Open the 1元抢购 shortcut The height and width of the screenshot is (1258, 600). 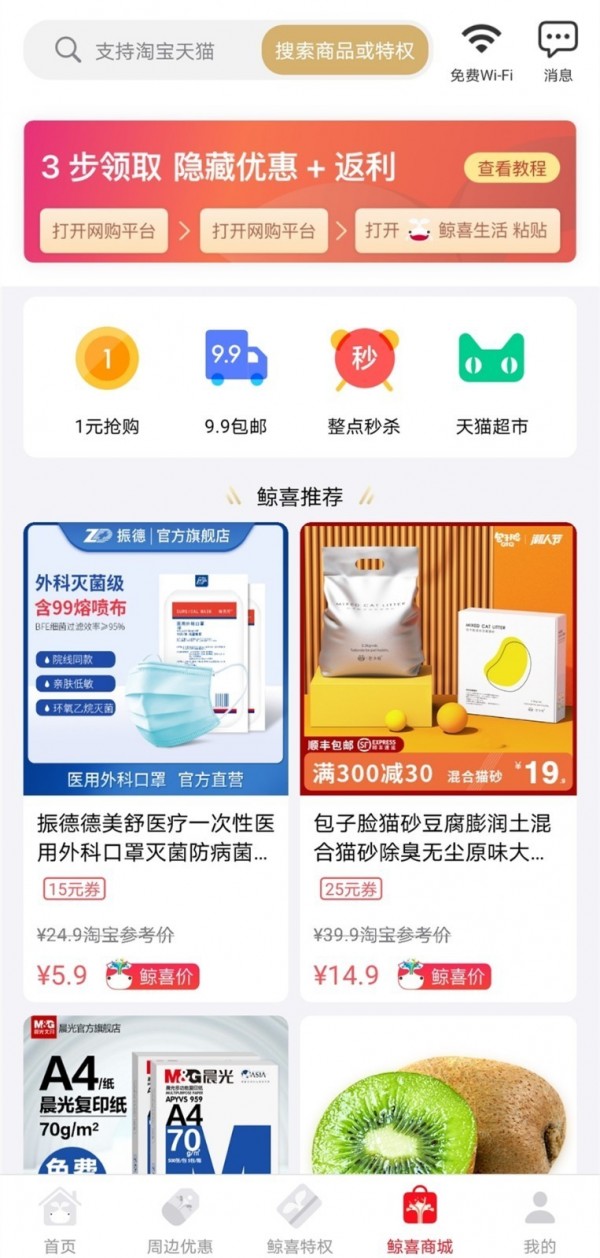pyautogui.click(x=107, y=382)
